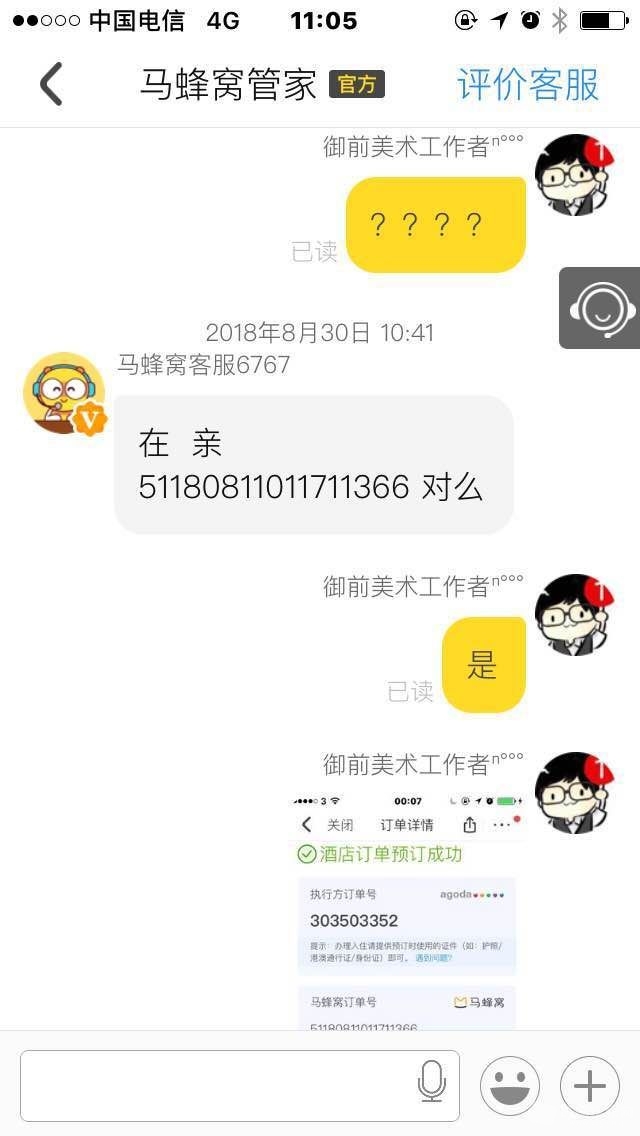Tap the user avatar next to ????
The width and height of the screenshot is (640, 1136).
click(x=573, y=175)
